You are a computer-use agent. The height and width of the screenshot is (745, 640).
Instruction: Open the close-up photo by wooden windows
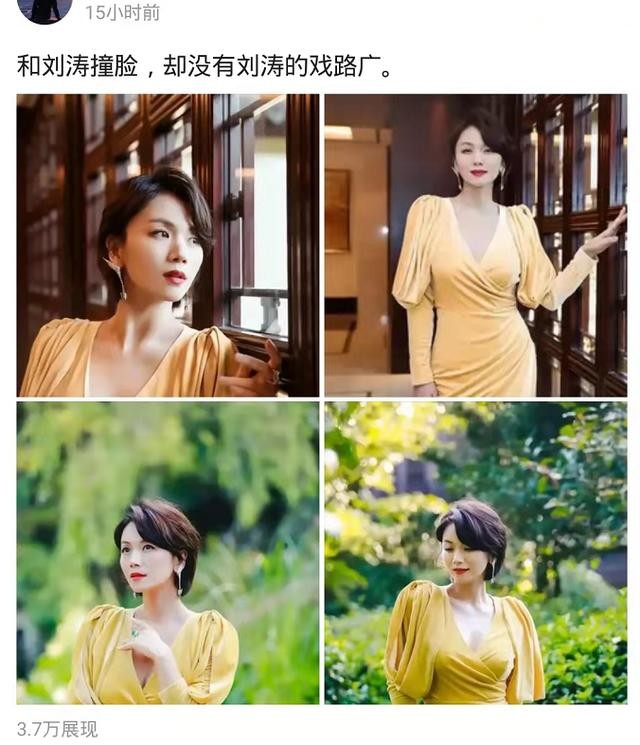168,245
